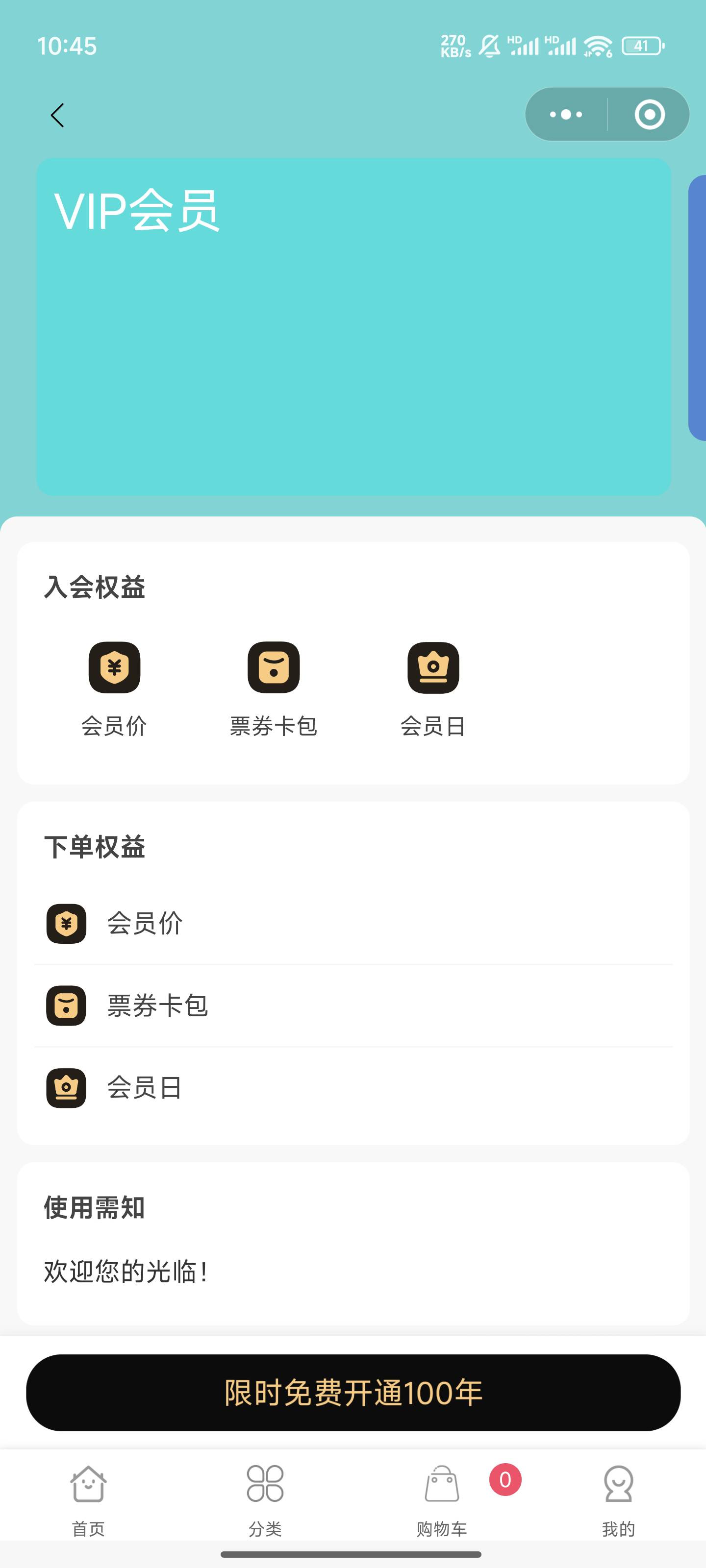706x1568 pixels.
Task: Switch to the 分类 tab
Action: (x=265, y=1501)
